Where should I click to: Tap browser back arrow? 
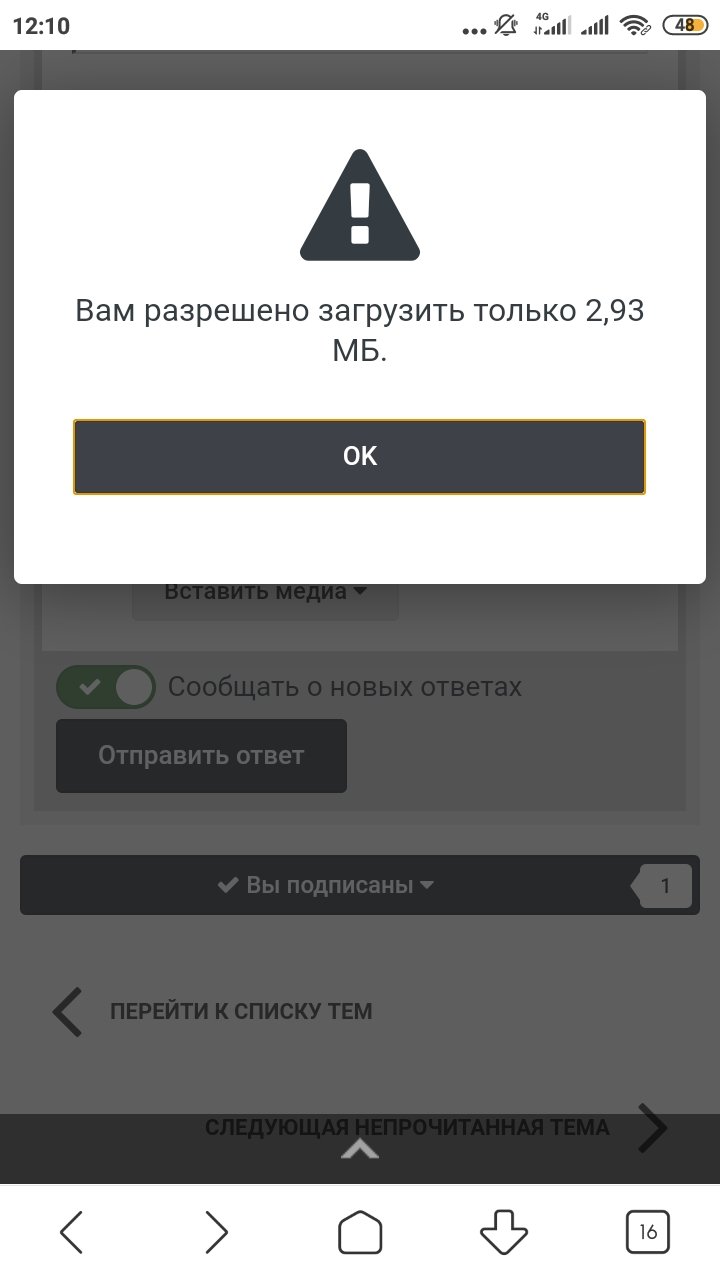(72, 1232)
